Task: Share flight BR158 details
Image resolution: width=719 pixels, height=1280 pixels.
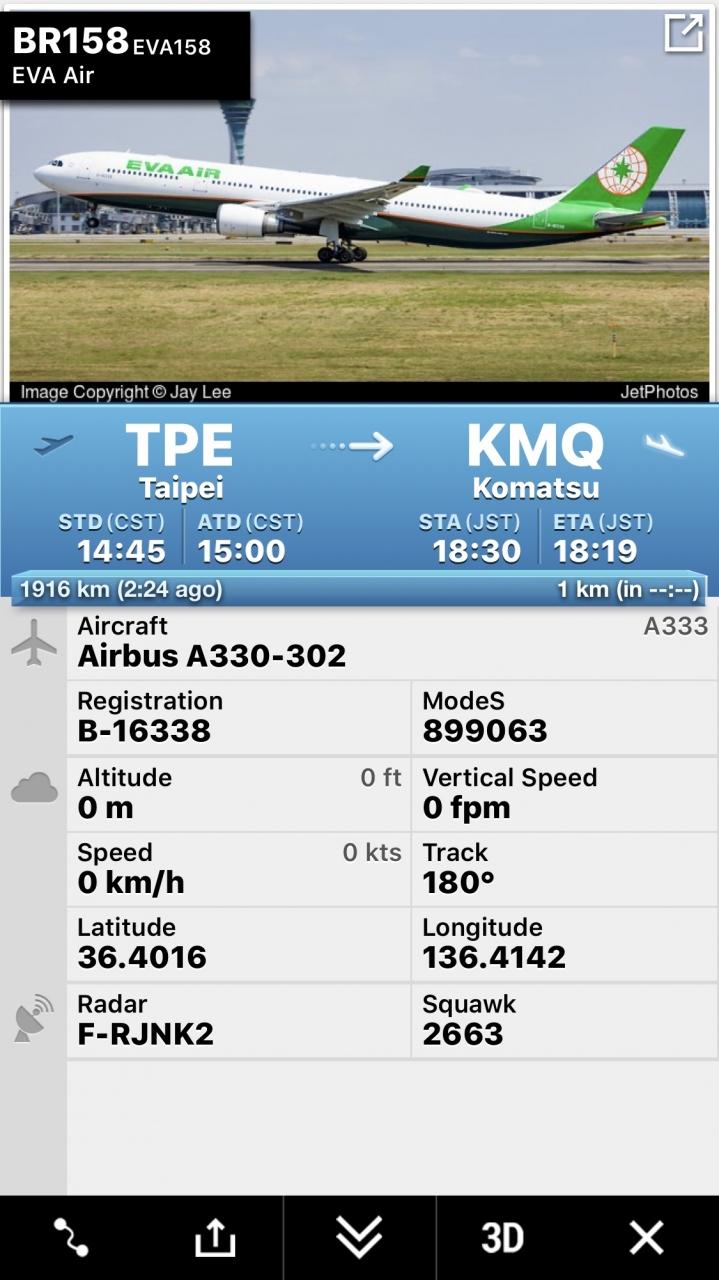Action: click(214, 1238)
